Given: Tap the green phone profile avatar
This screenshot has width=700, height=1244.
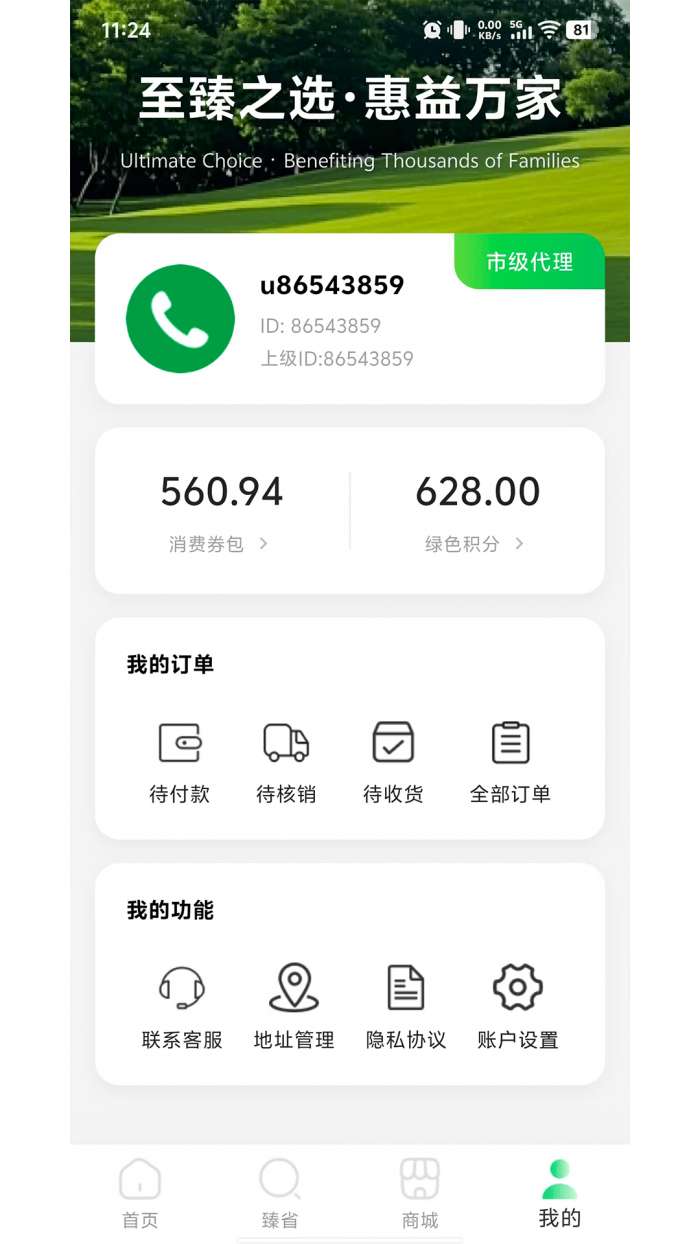Looking at the screenshot, I should (x=180, y=319).
